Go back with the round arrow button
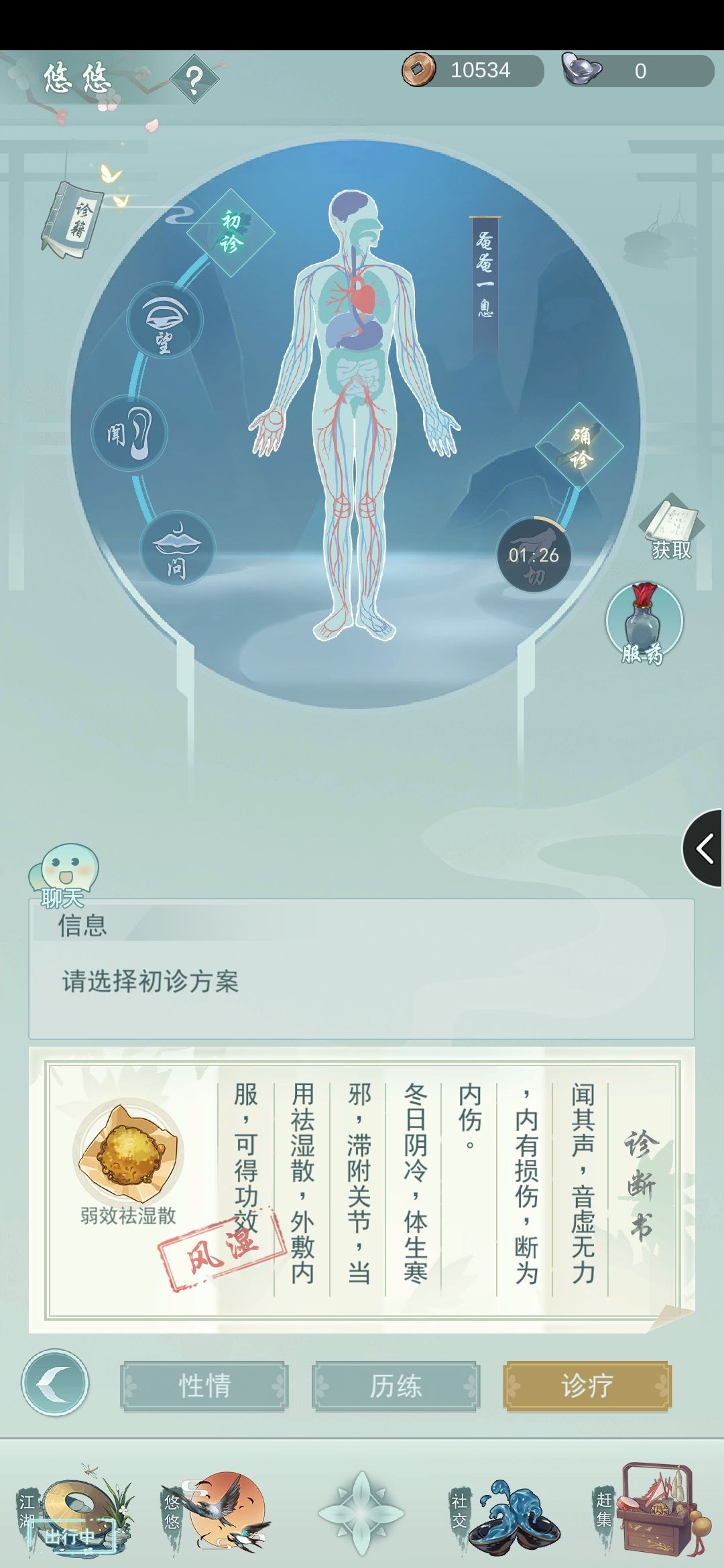Viewport: 724px width, 1568px height. click(x=55, y=1383)
